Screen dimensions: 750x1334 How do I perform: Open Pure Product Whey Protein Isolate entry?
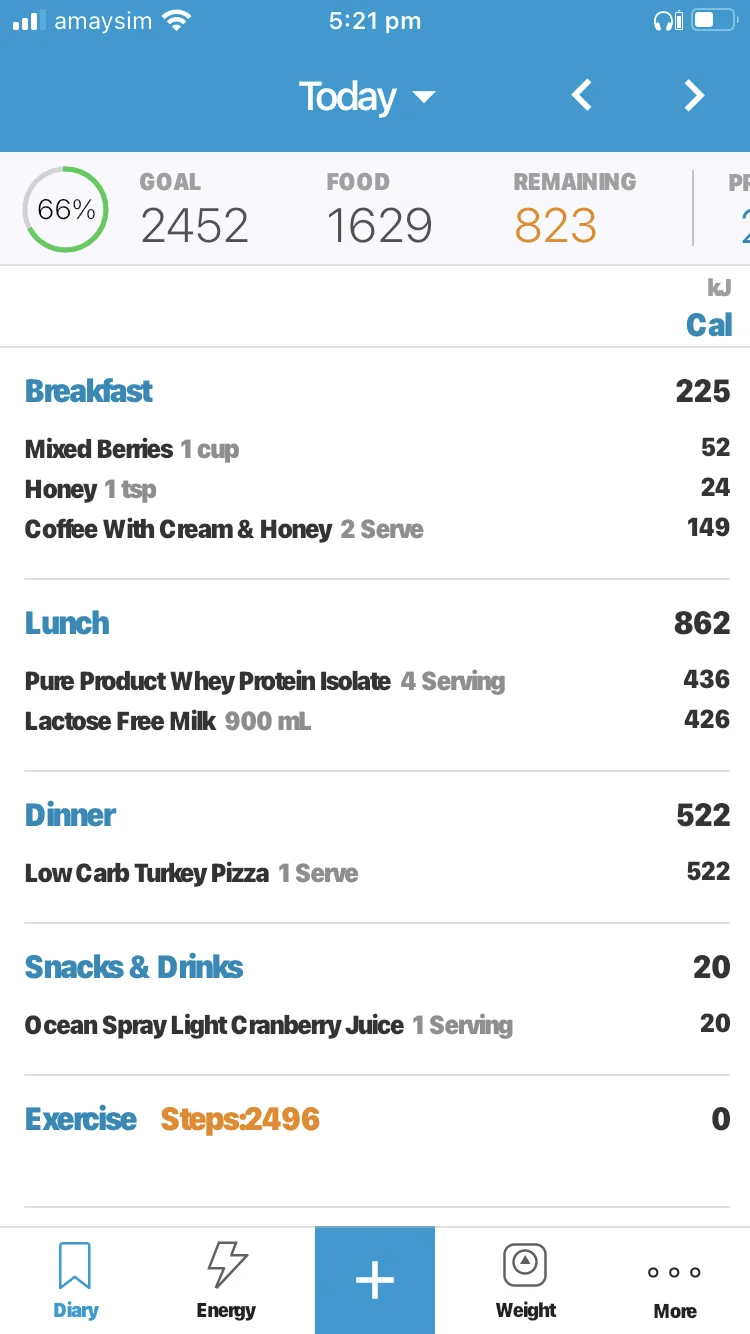[265, 681]
